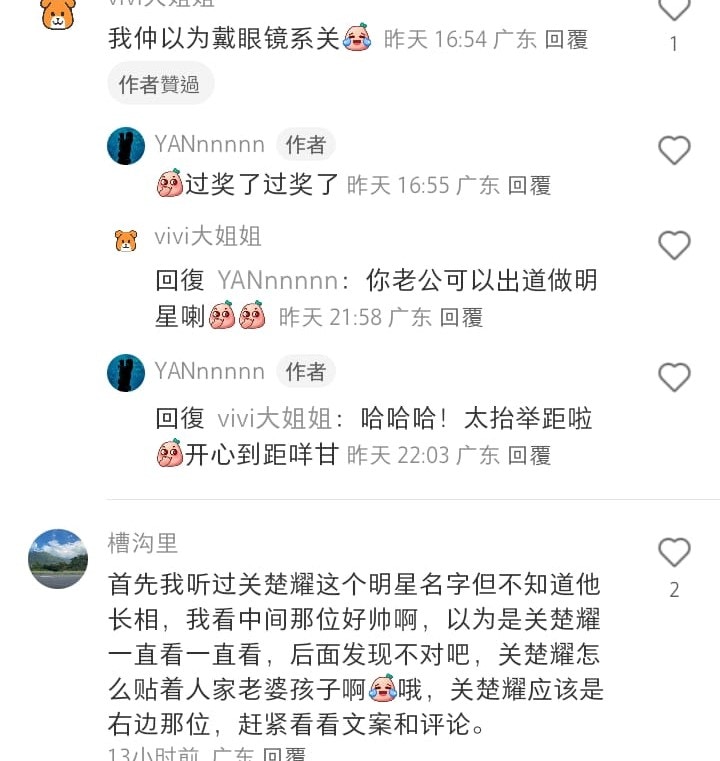Like the comment '我仲以为戴眼镜系关'
This screenshot has width=720, height=761.
[x=674, y=9]
